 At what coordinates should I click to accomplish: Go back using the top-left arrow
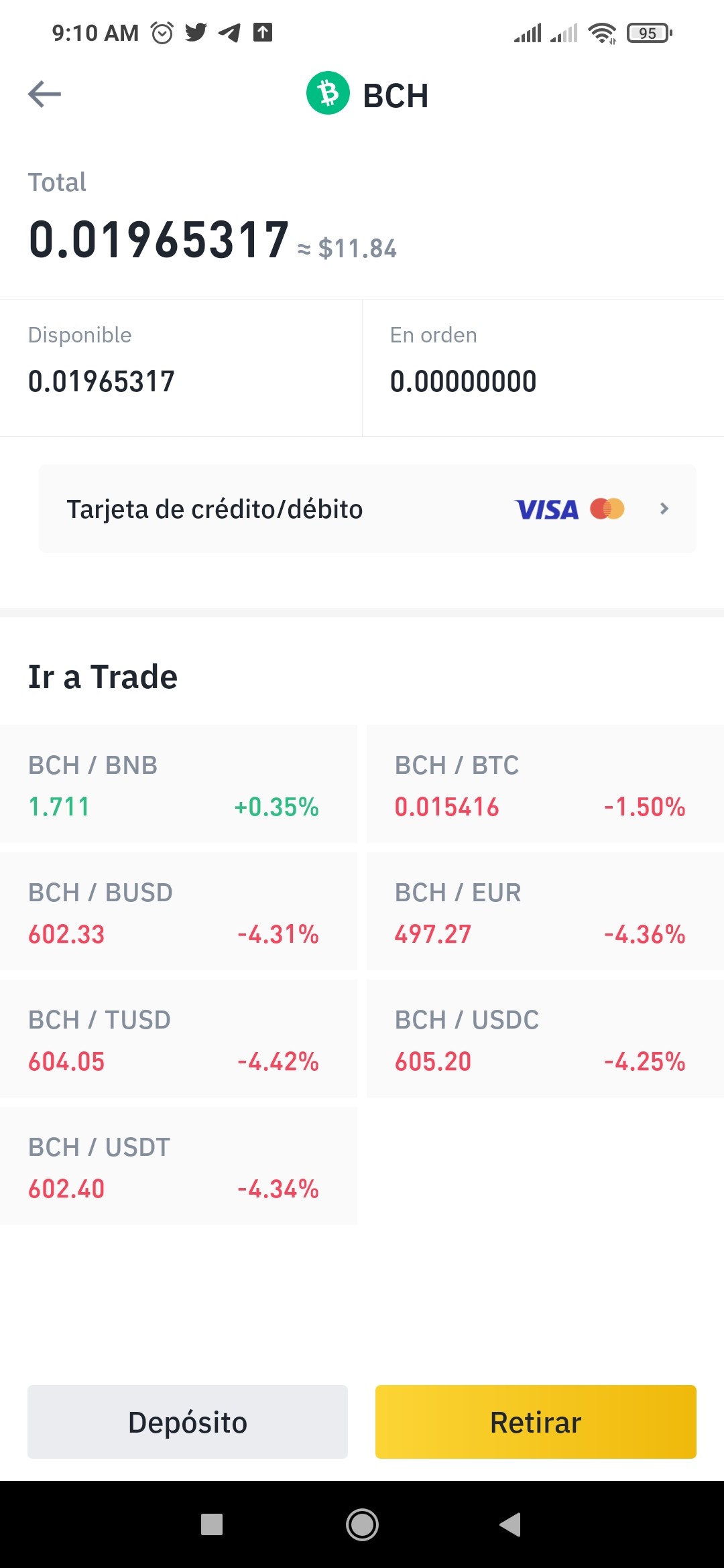(x=44, y=94)
